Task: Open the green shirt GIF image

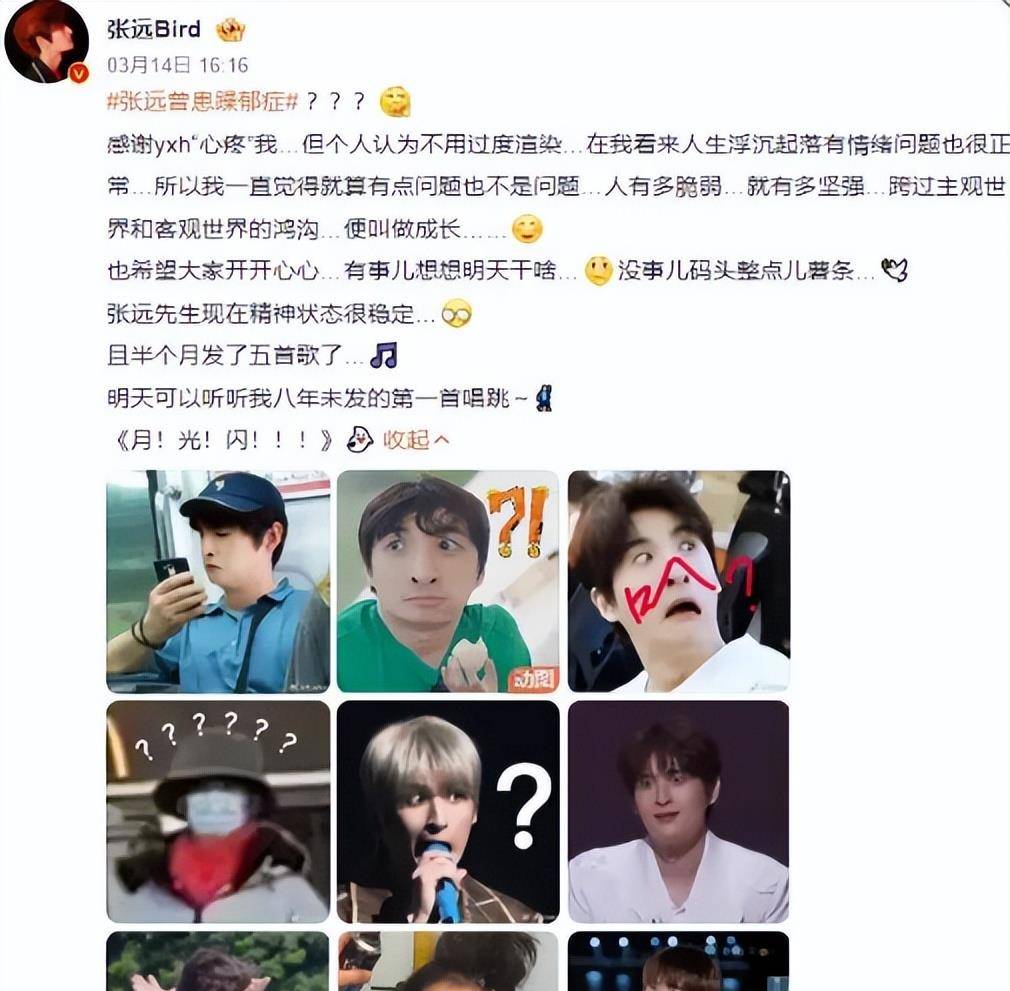Action: (x=447, y=581)
